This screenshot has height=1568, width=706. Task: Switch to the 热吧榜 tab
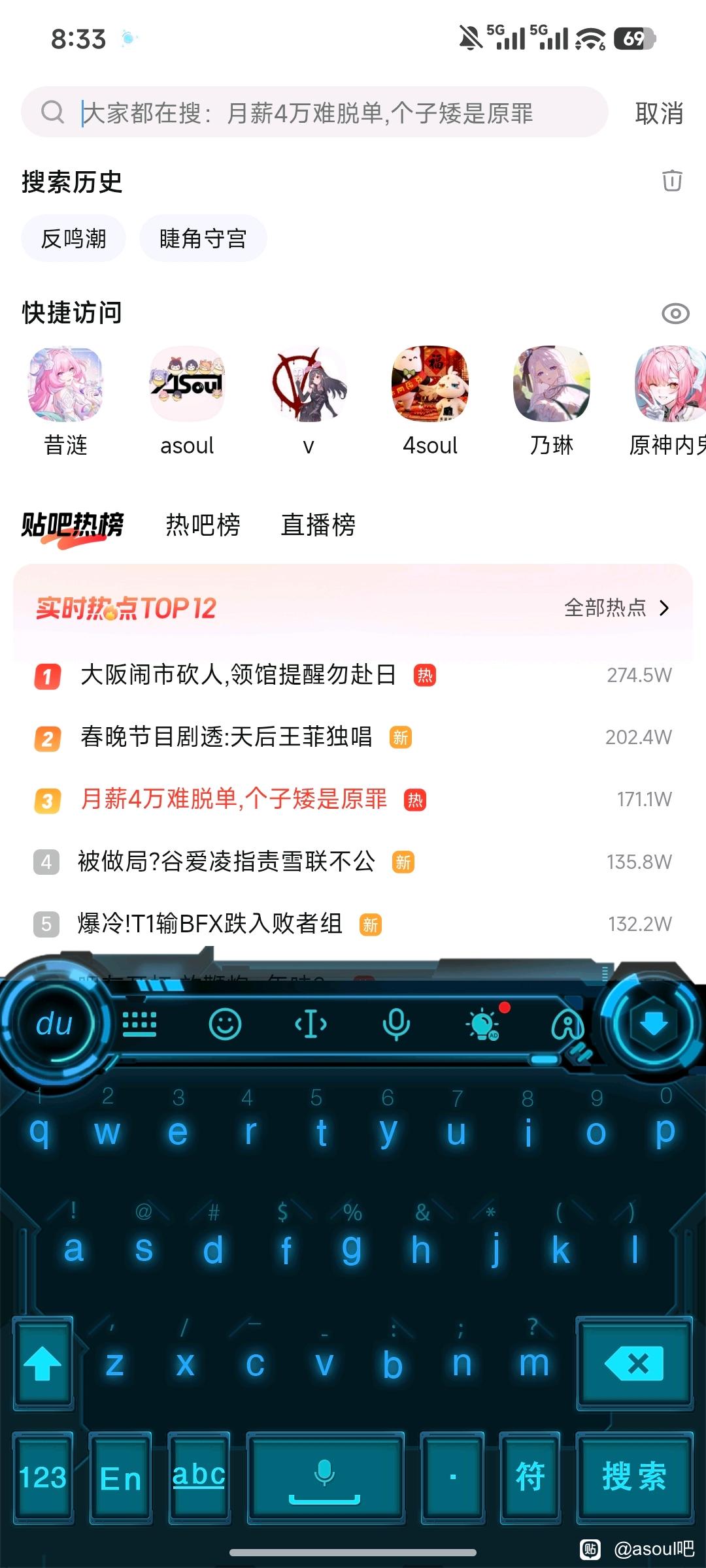[x=203, y=525]
